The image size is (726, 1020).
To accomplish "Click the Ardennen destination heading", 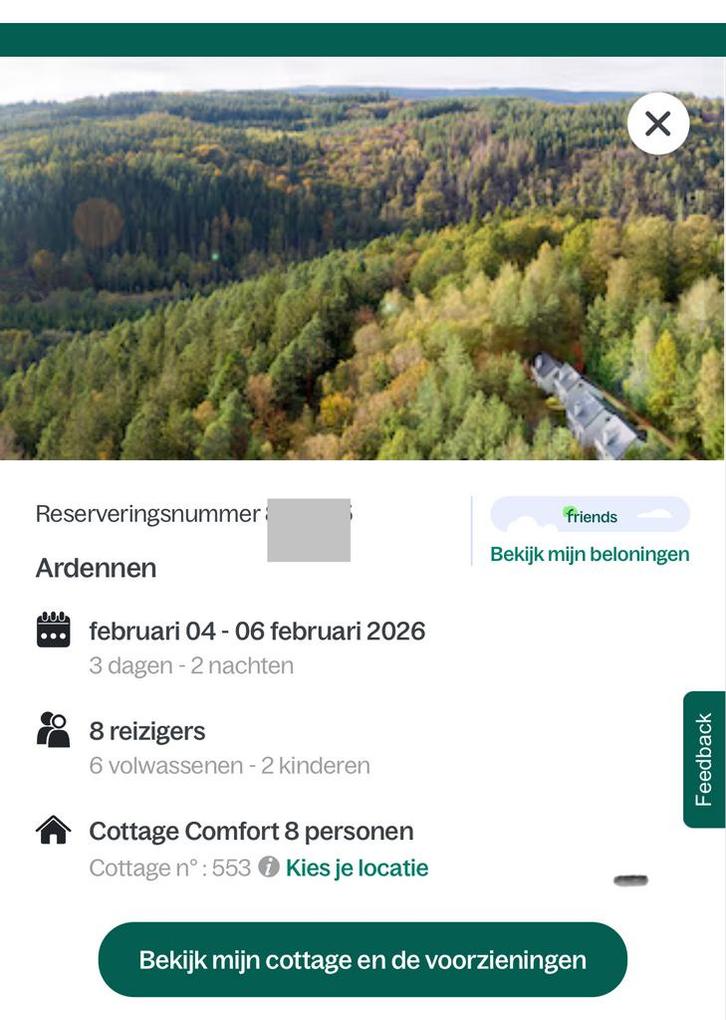I will pos(95,566).
